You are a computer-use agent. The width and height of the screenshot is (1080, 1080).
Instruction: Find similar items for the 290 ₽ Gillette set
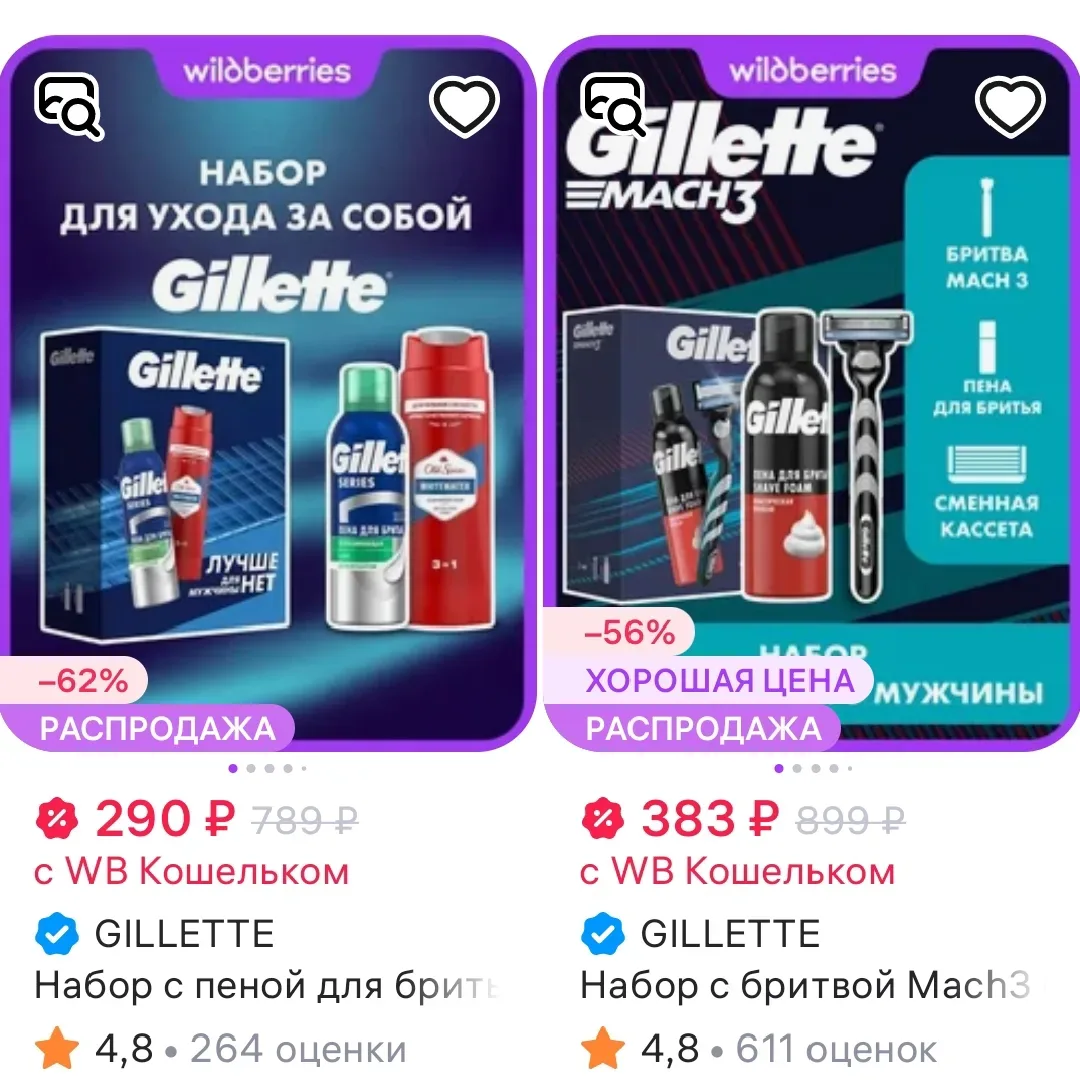[x=70, y=108]
